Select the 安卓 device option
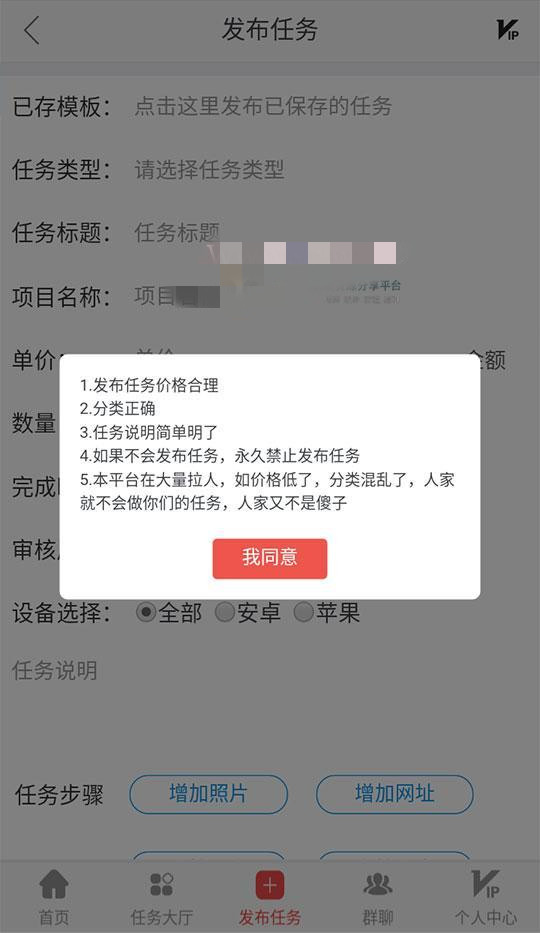Screen dimensions: 540x933 click(247, 612)
